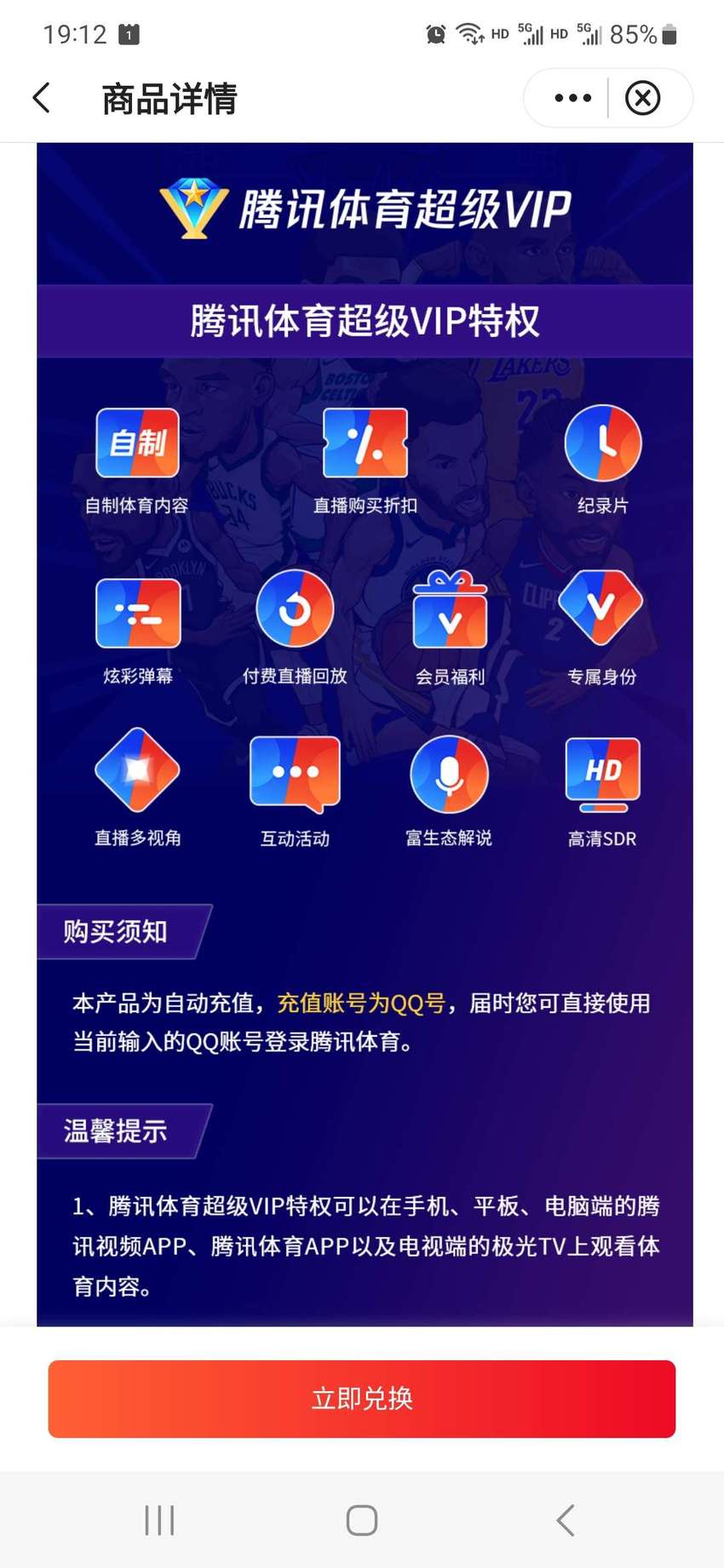Screen dimensions: 724x1568
Task: Tap 立即兑换 to redeem now
Action: [x=362, y=1399]
